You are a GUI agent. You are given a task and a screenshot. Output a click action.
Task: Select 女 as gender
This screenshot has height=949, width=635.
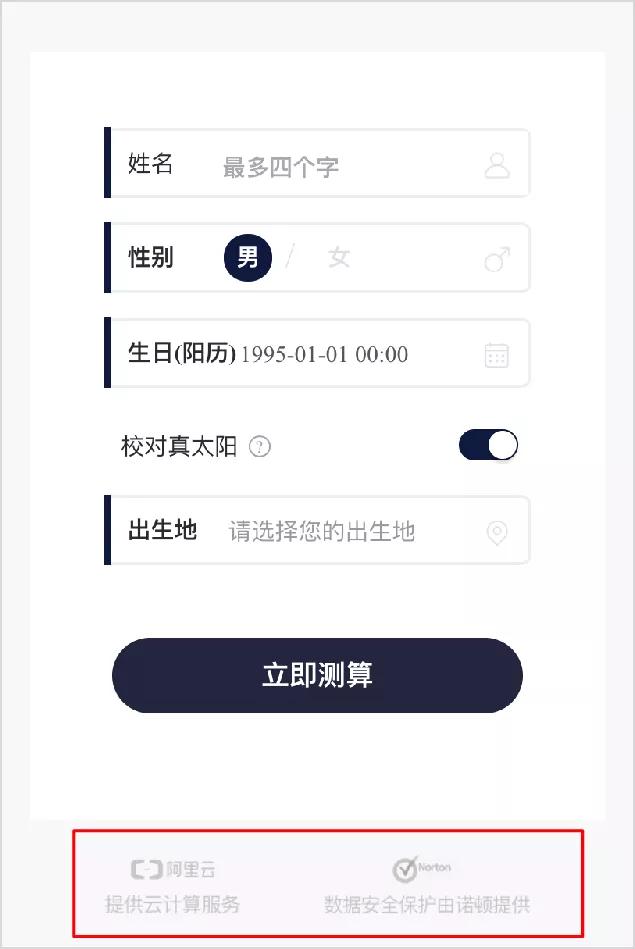[x=339, y=258]
